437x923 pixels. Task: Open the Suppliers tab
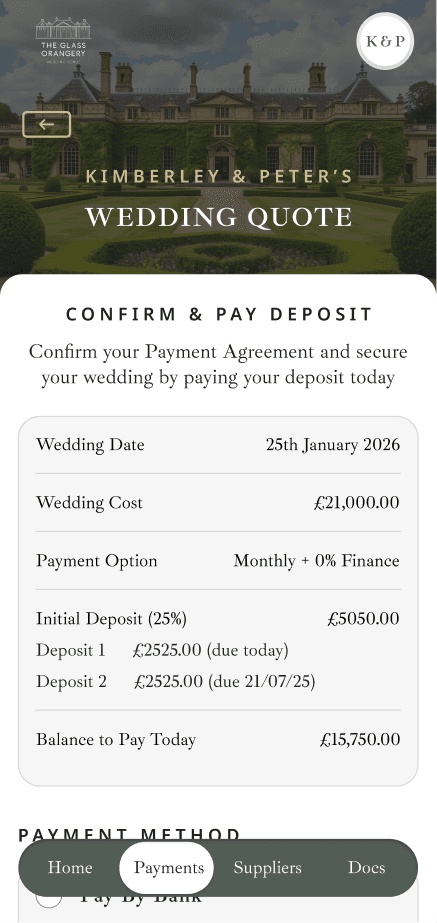[x=267, y=868]
